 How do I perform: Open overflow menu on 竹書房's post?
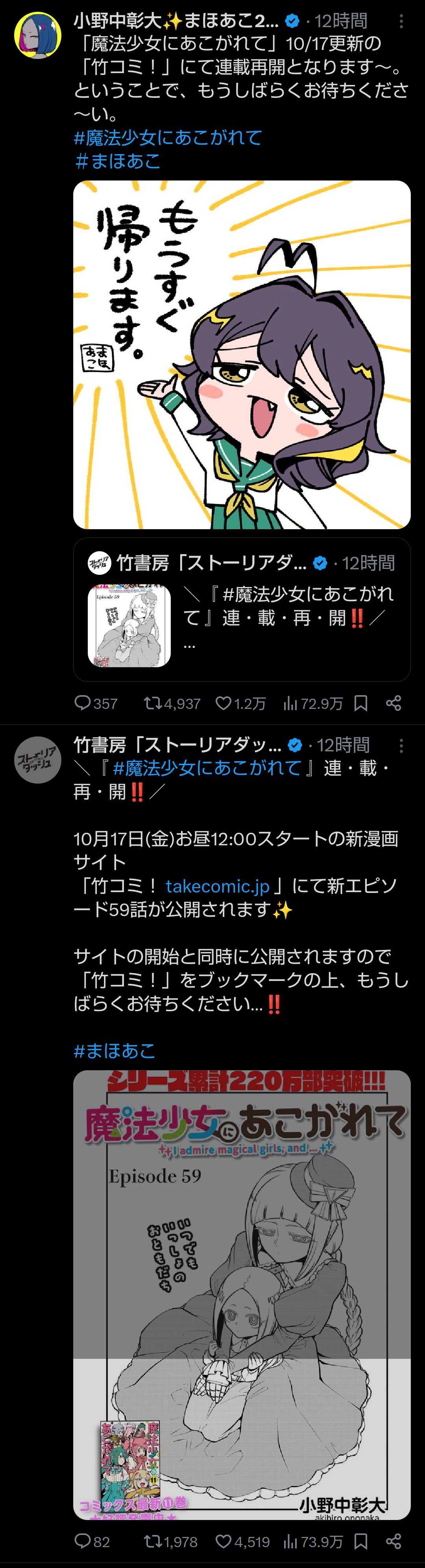pos(401,745)
